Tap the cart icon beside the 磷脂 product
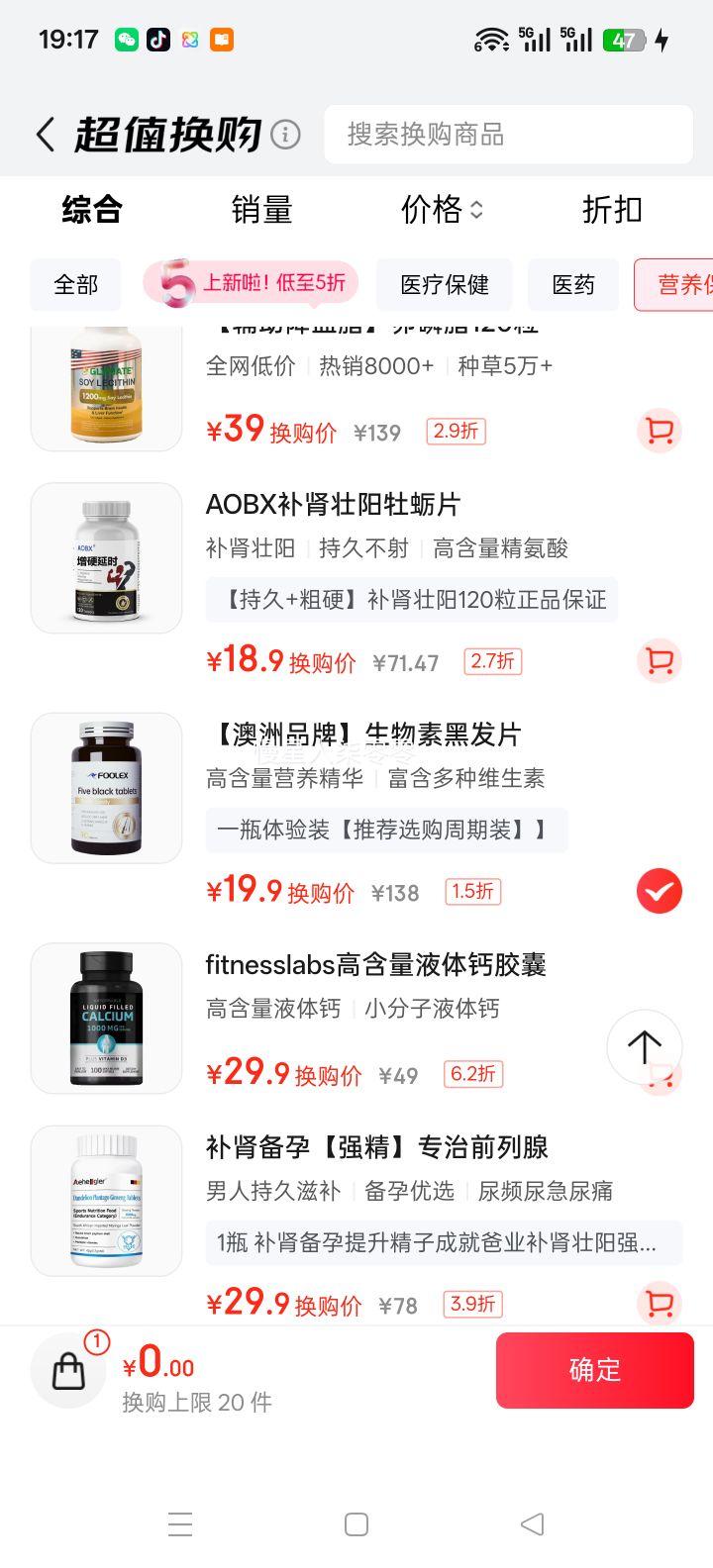 pyautogui.click(x=659, y=432)
